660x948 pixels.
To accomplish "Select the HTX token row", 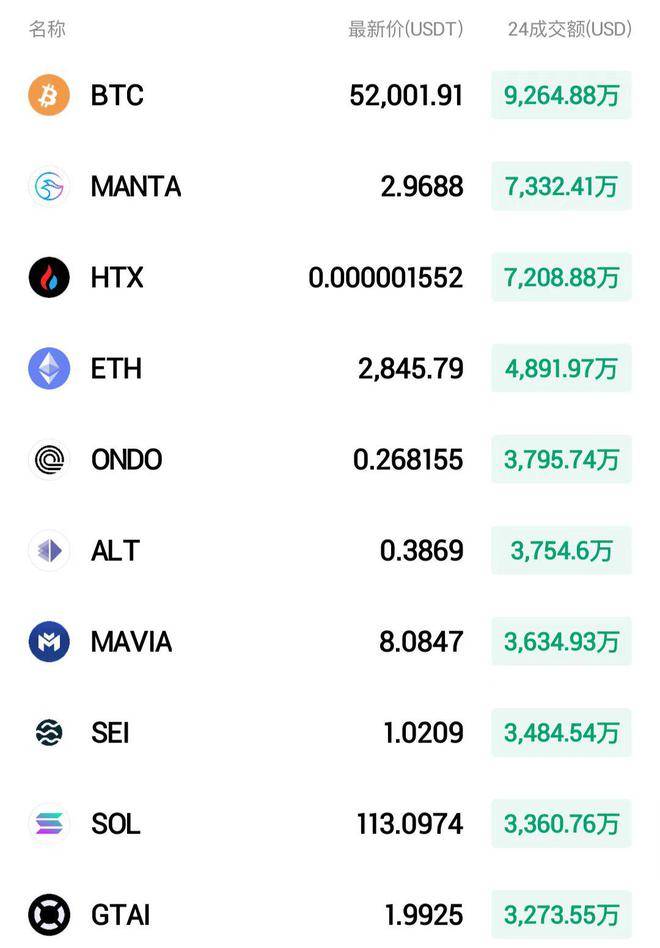I will point(117,278).
